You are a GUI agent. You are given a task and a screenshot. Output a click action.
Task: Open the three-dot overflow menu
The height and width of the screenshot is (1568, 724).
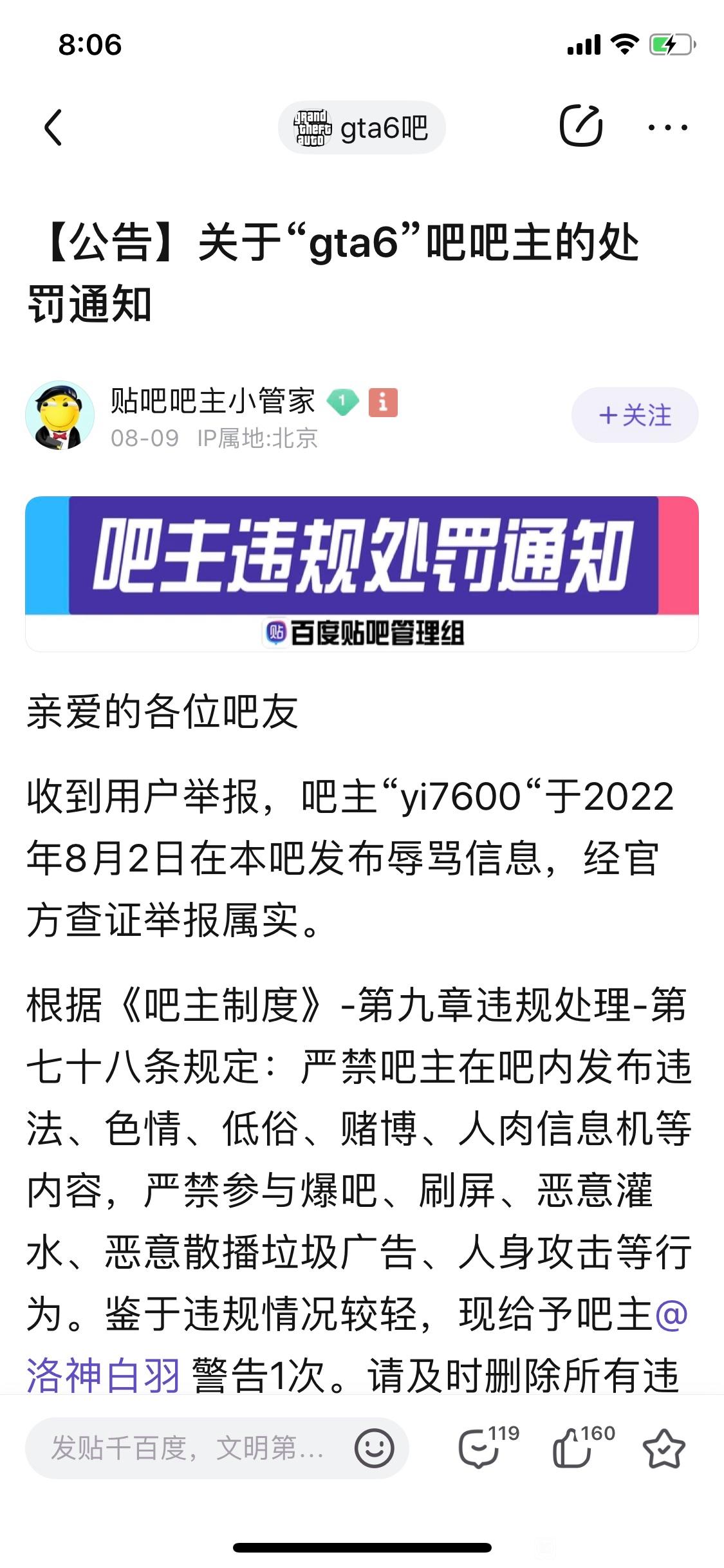pyautogui.click(x=667, y=127)
